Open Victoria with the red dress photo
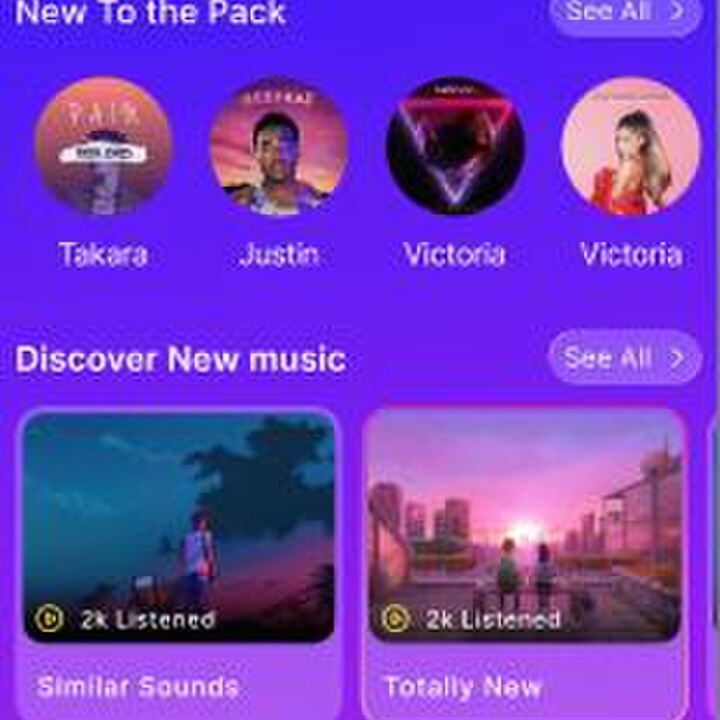 (x=631, y=146)
